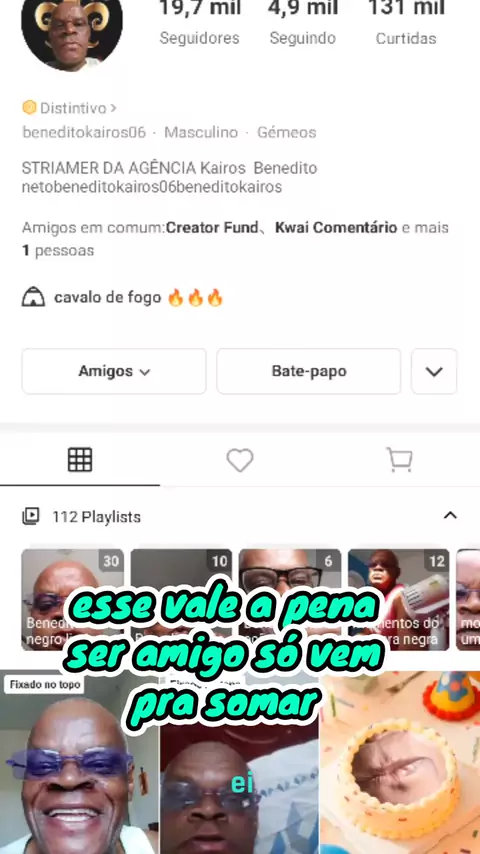The height and width of the screenshot is (854, 480).
Task: View the 19,7 mil Seguidores list
Action: 199,23
